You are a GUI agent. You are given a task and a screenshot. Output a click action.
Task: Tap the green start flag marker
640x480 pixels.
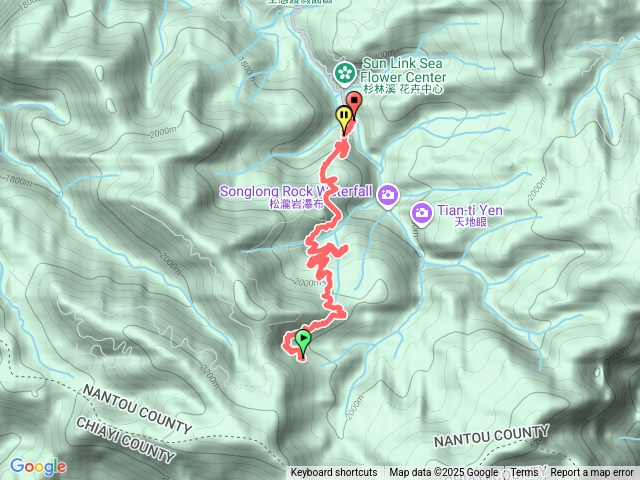click(x=303, y=340)
